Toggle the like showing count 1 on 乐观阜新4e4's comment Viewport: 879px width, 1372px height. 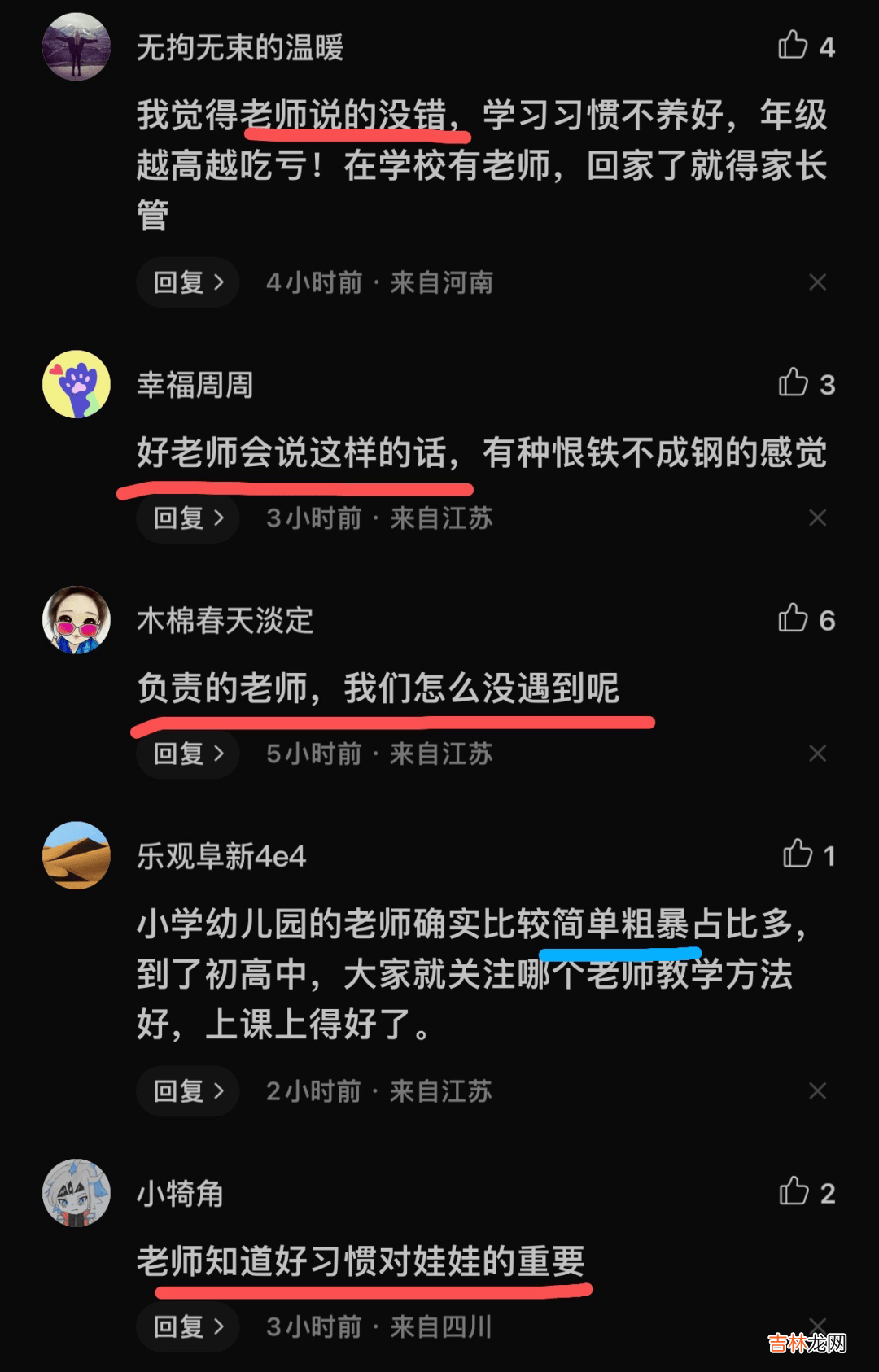[x=795, y=855]
